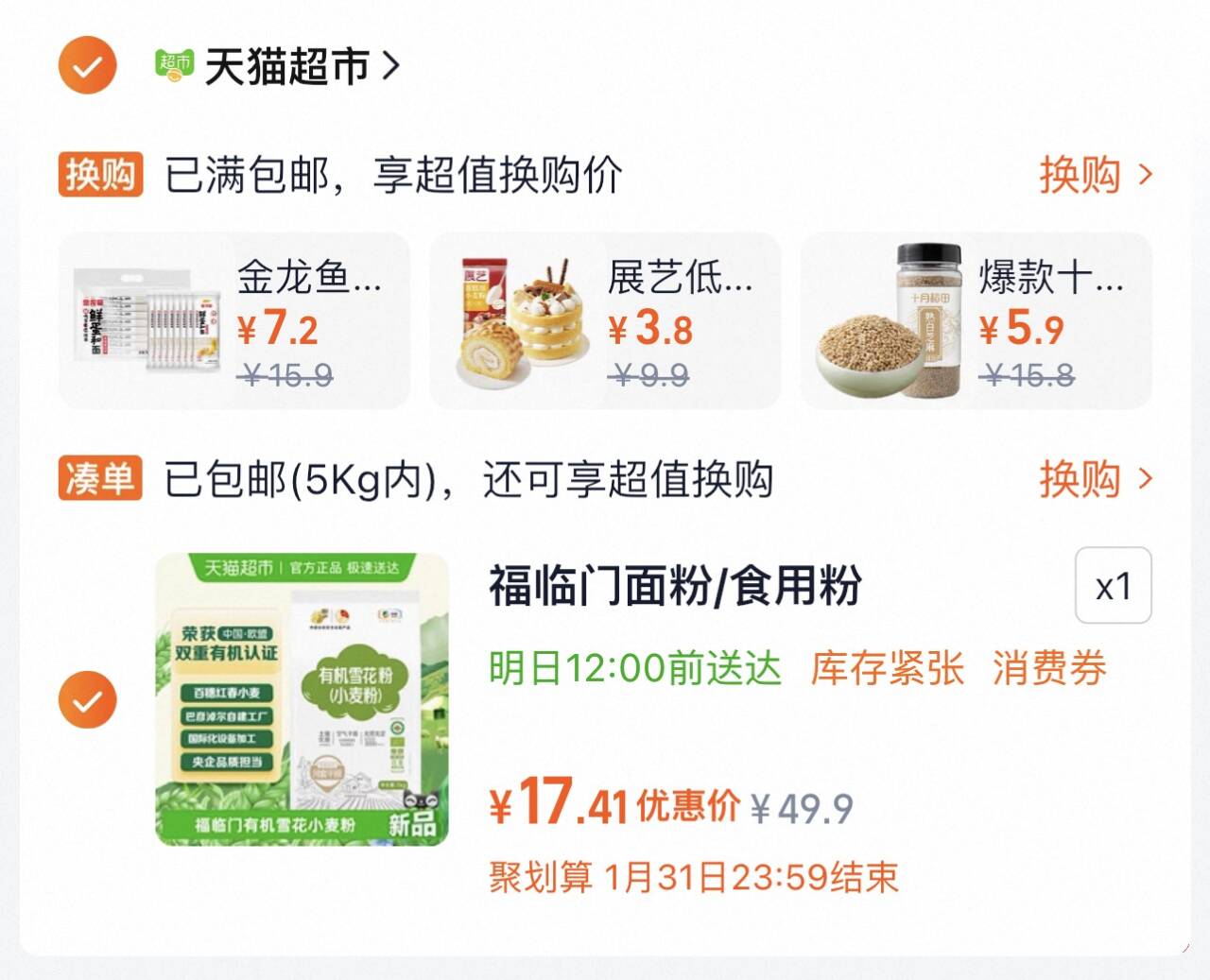The image size is (1210, 980).
Task: View the 福临门有机雪花小麦粉 product image
Action: [302, 698]
